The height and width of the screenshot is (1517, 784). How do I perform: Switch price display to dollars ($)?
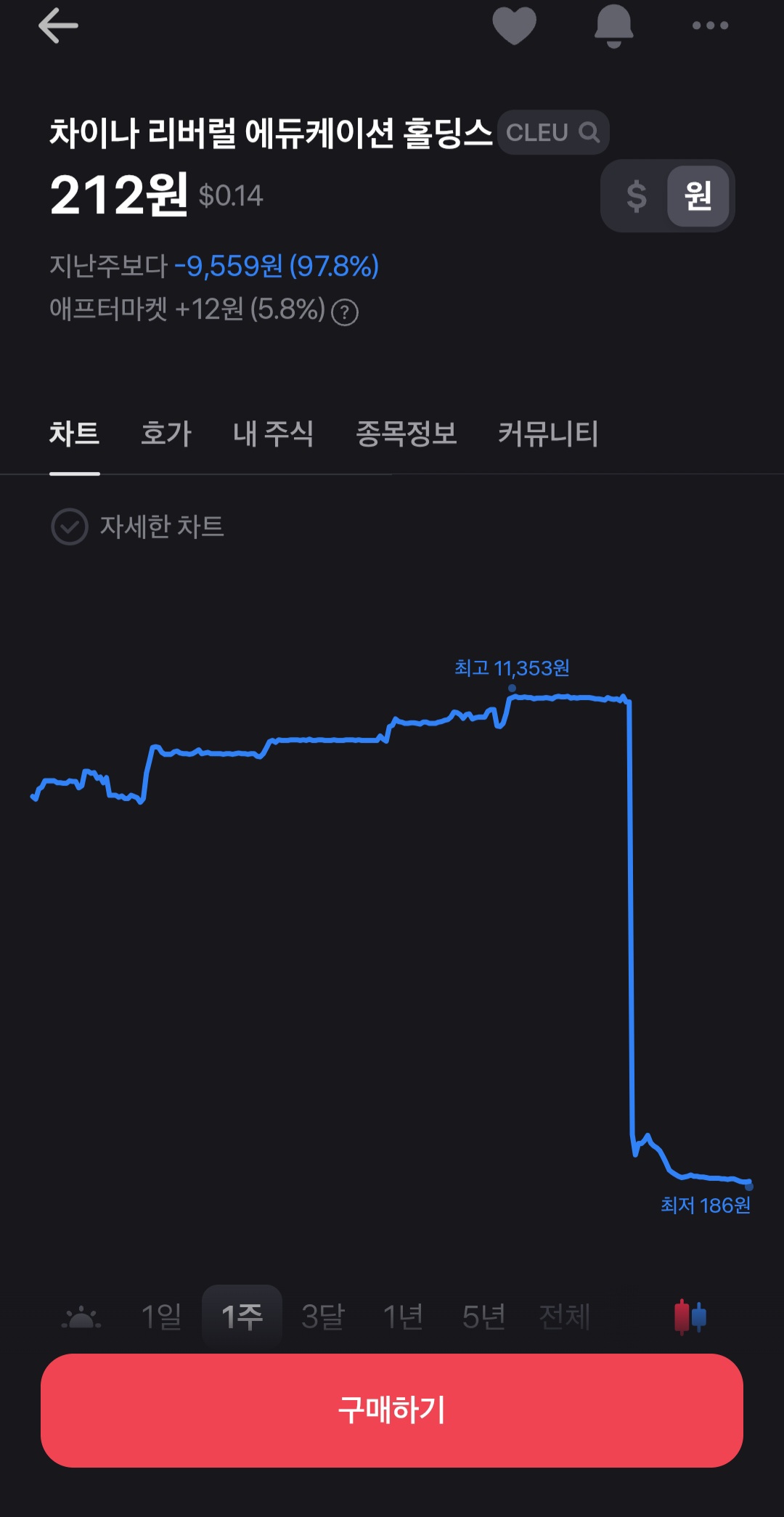(x=636, y=196)
